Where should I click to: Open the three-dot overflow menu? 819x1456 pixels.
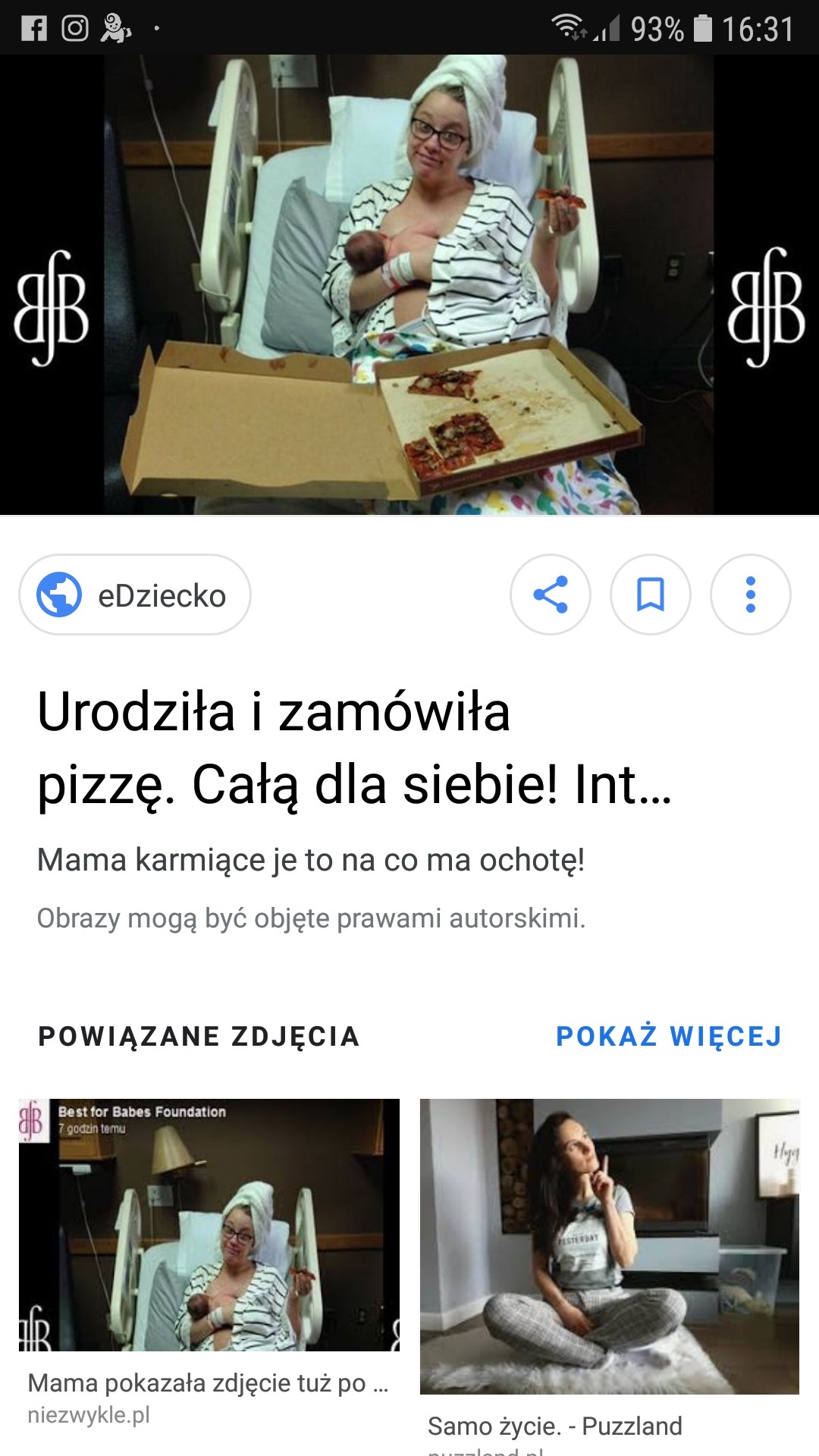click(751, 595)
